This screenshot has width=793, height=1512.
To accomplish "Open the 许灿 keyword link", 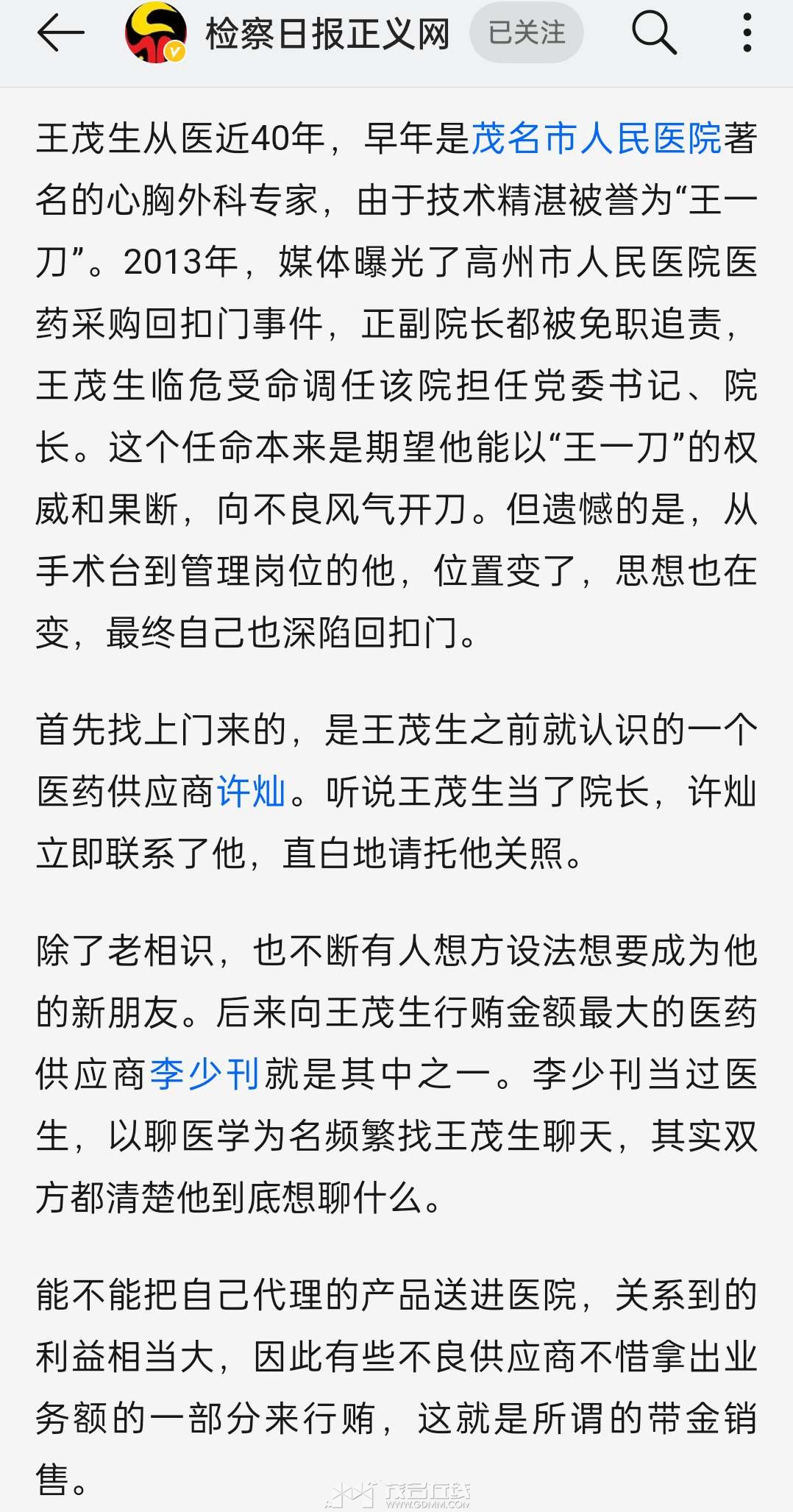I will point(251,792).
